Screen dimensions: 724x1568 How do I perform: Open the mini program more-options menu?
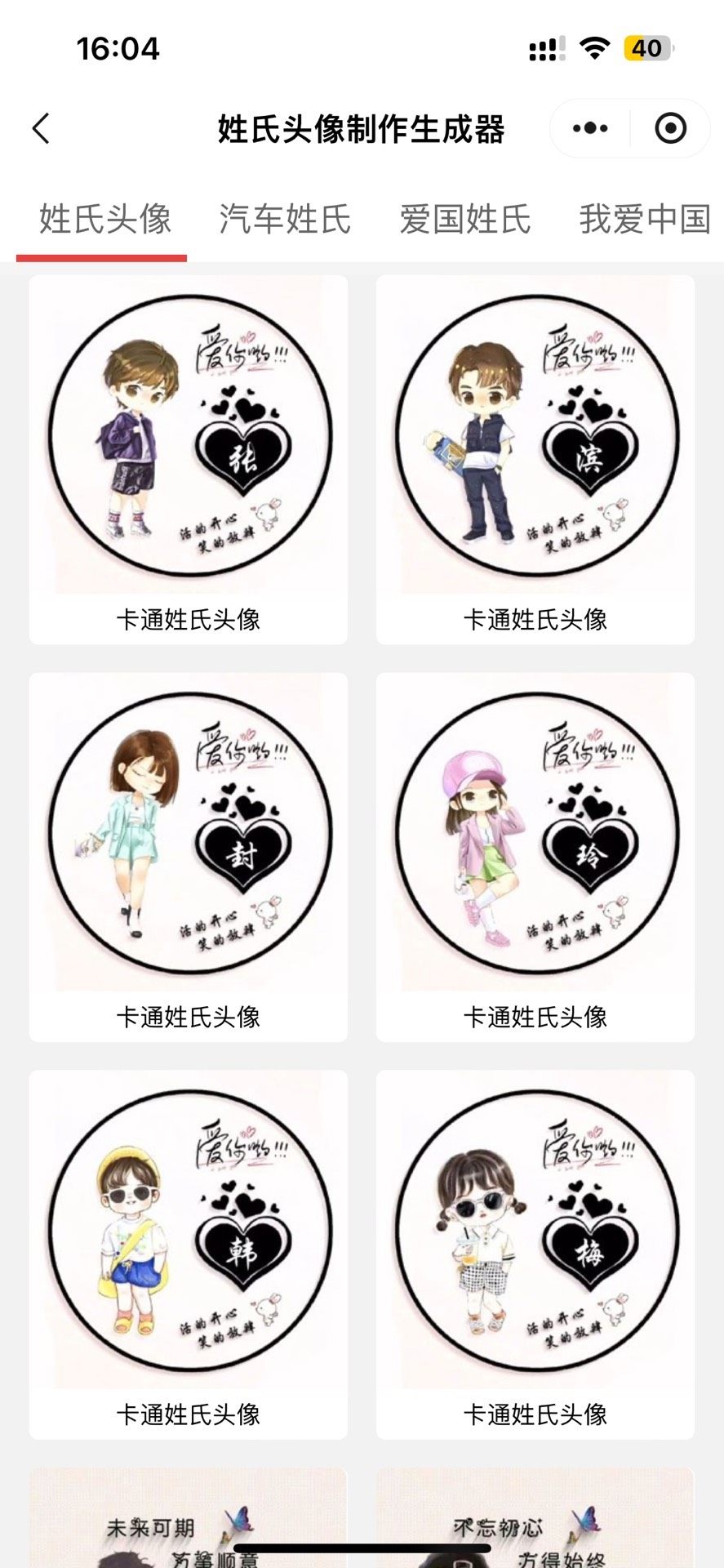point(590,129)
